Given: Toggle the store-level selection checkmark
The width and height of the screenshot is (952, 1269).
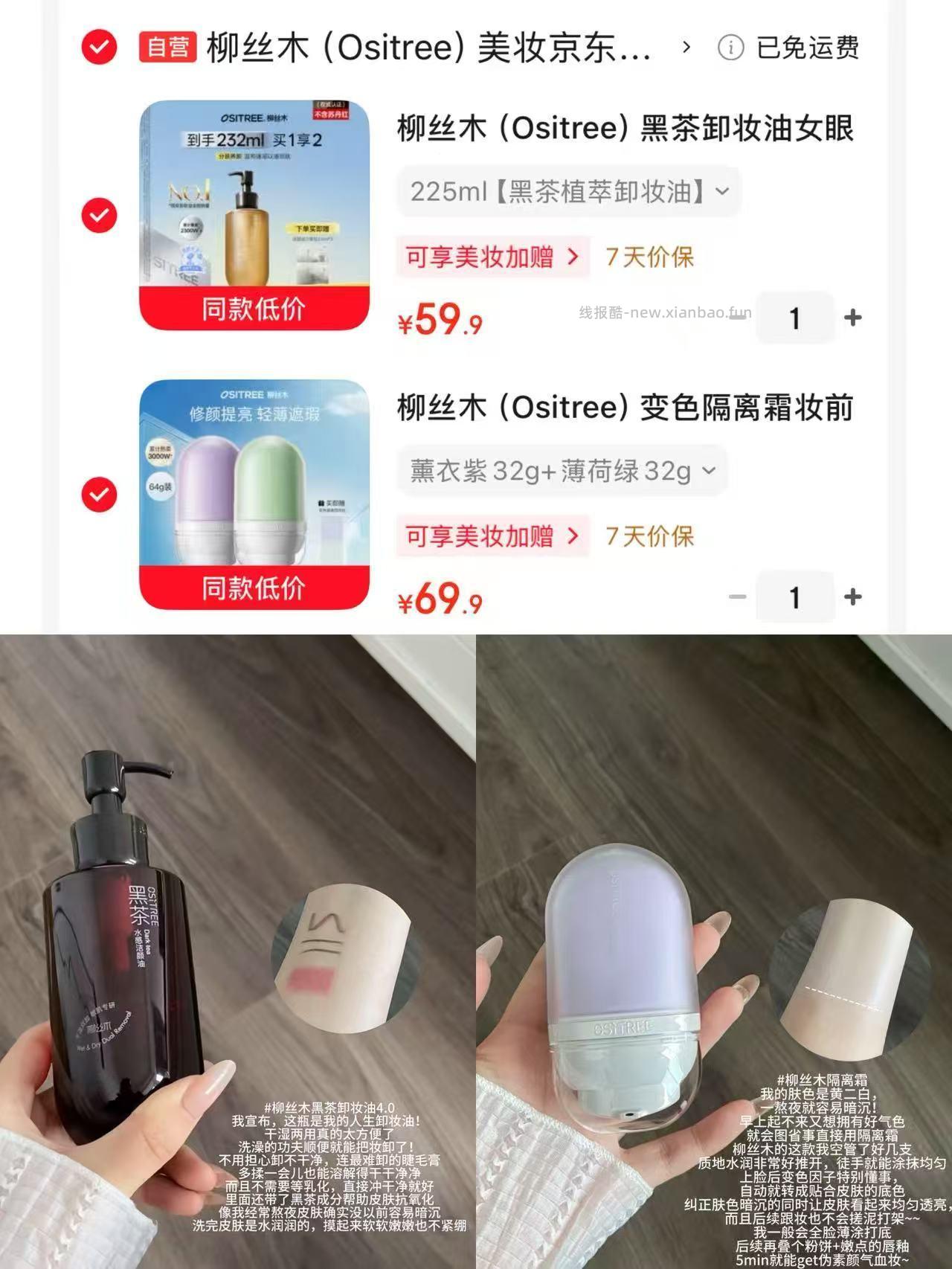Looking at the screenshot, I should pyautogui.click(x=98, y=48).
